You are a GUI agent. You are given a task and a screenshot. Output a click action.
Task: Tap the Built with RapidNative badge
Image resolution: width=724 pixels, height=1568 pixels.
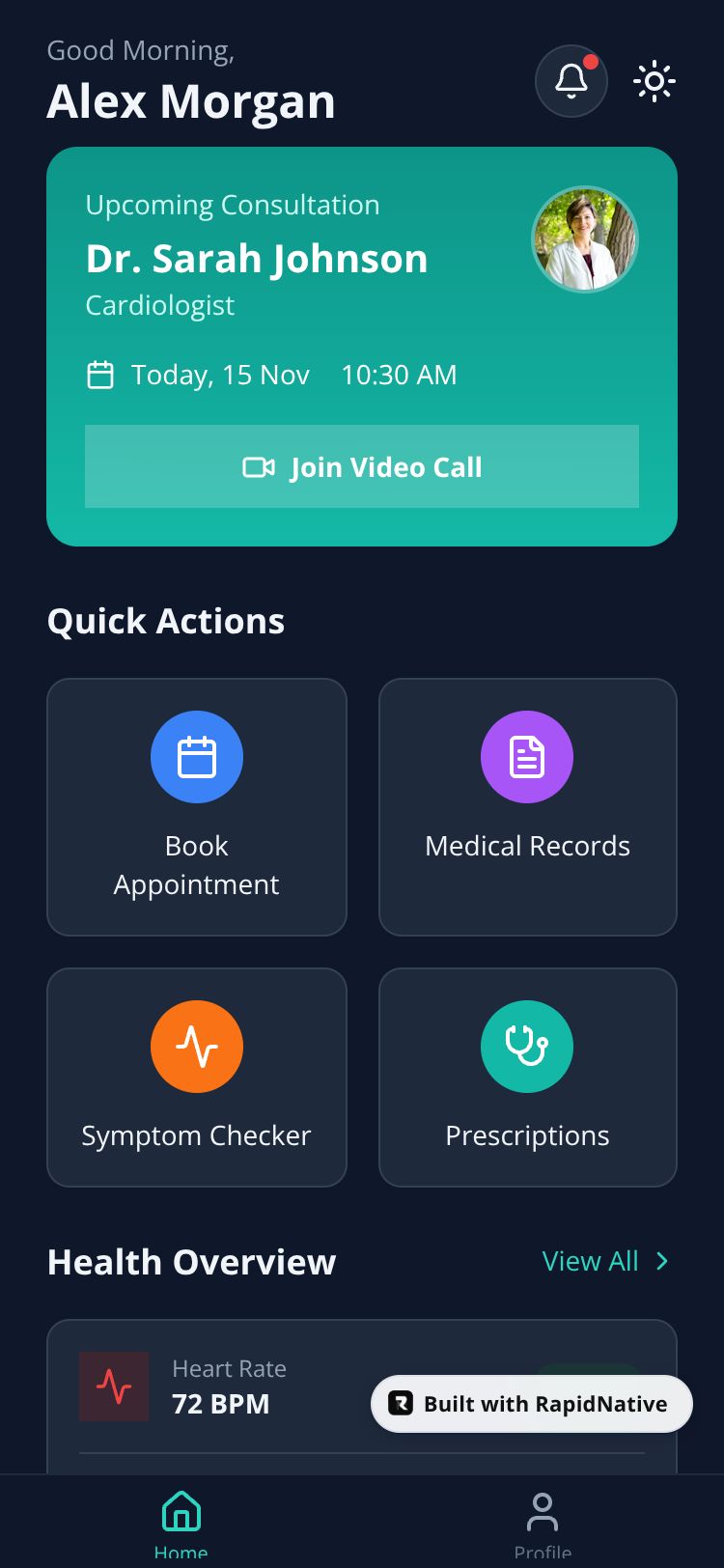click(x=532, y=1404)
